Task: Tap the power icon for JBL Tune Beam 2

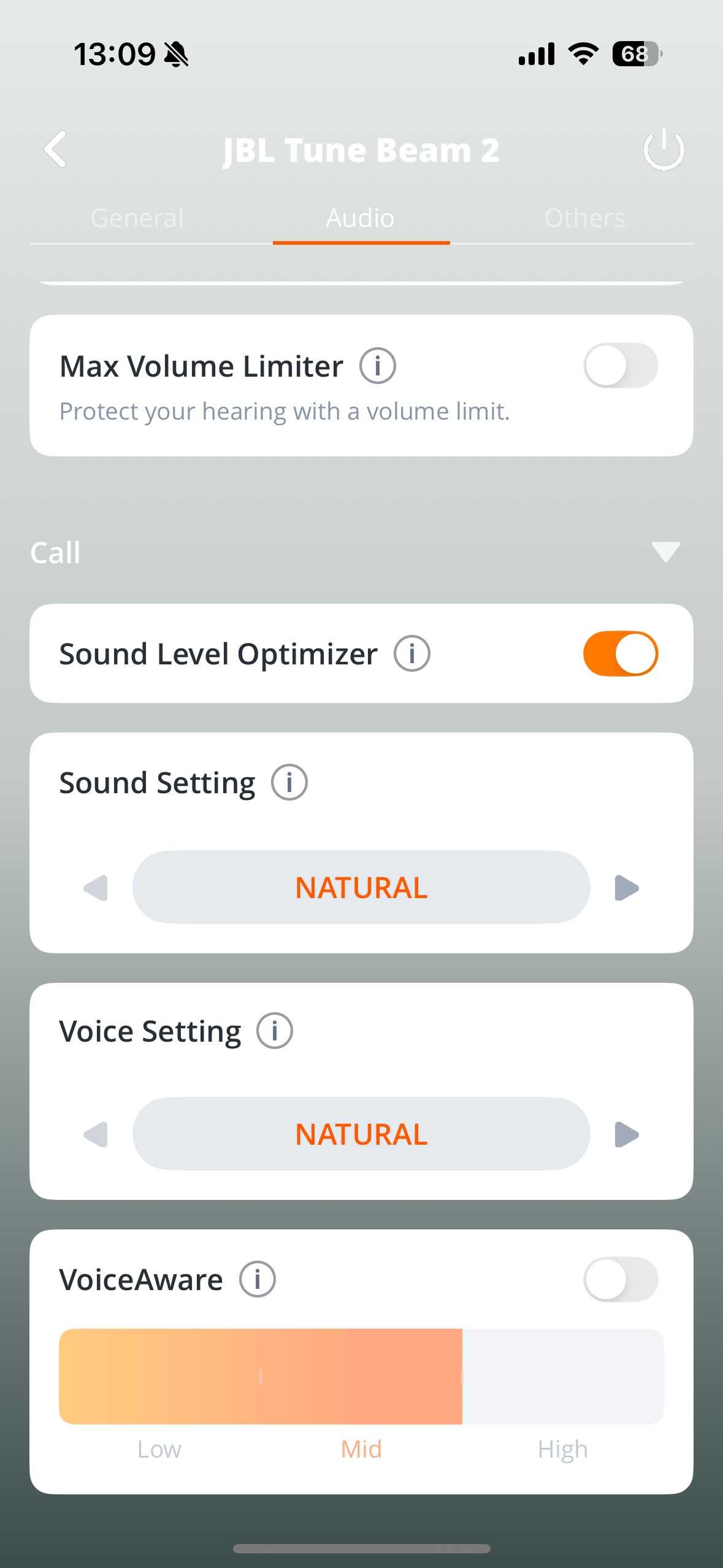Action: pyautogui.click(x=664, y=149)
